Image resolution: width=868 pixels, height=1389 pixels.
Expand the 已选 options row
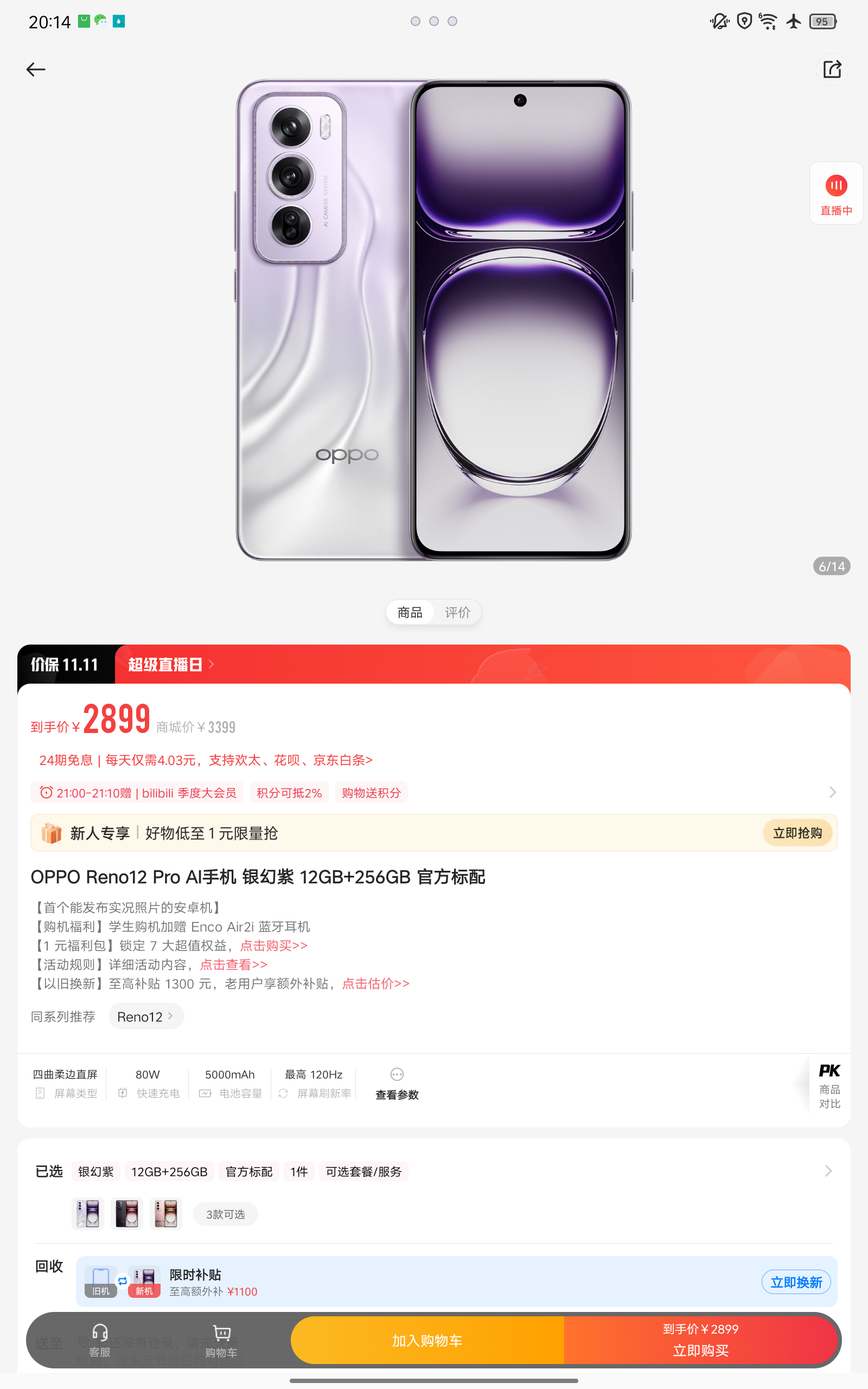(827, 1171)
